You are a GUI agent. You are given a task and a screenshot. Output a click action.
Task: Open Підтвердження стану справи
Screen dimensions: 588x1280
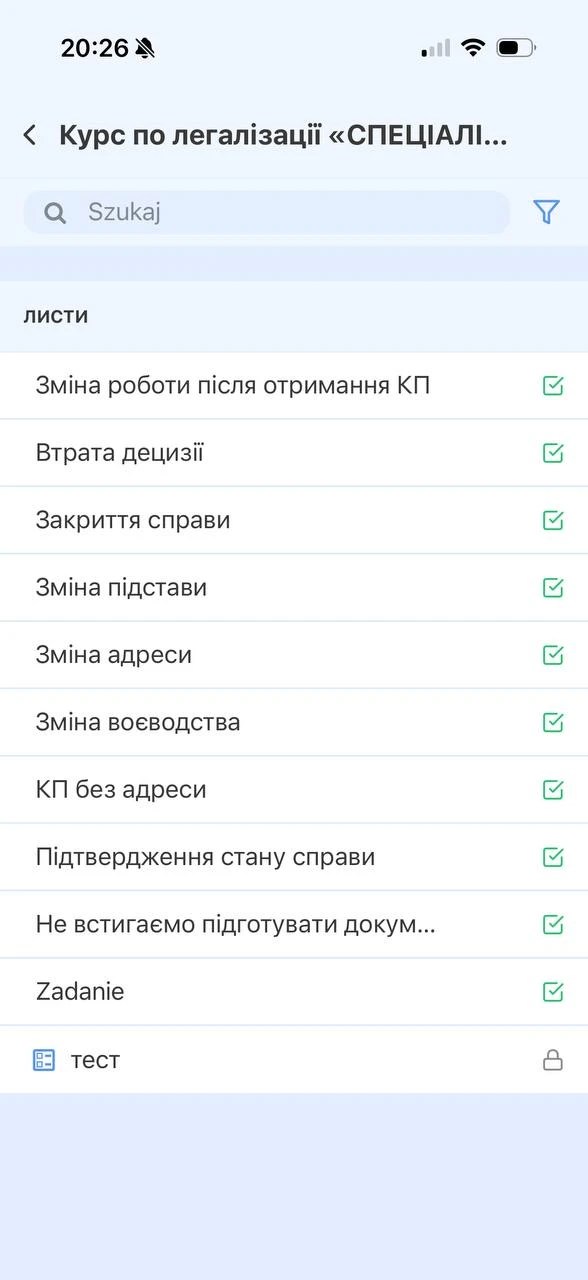294,857
